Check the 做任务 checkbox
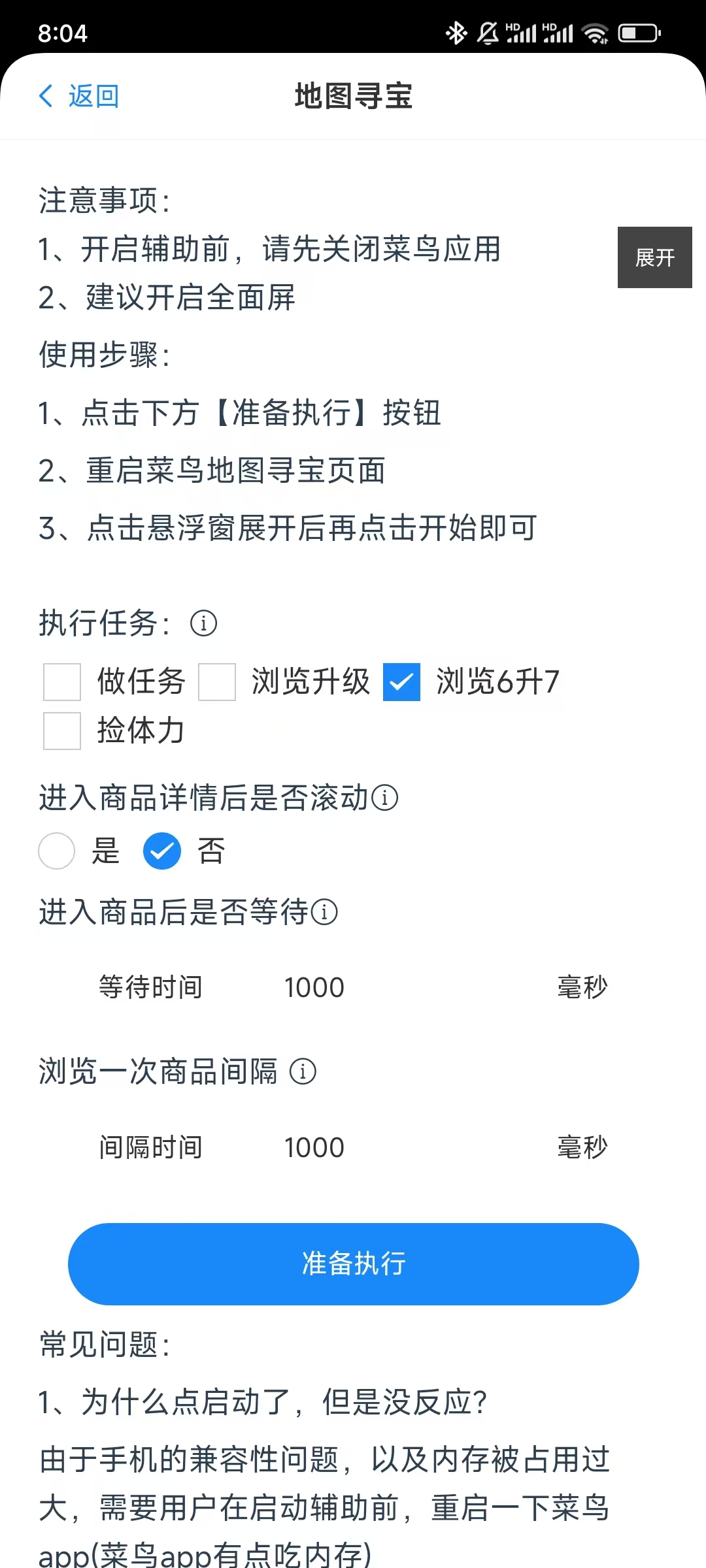Image resolution: width=706 pixels, height=1568 pixels. [x=62, y=681]
